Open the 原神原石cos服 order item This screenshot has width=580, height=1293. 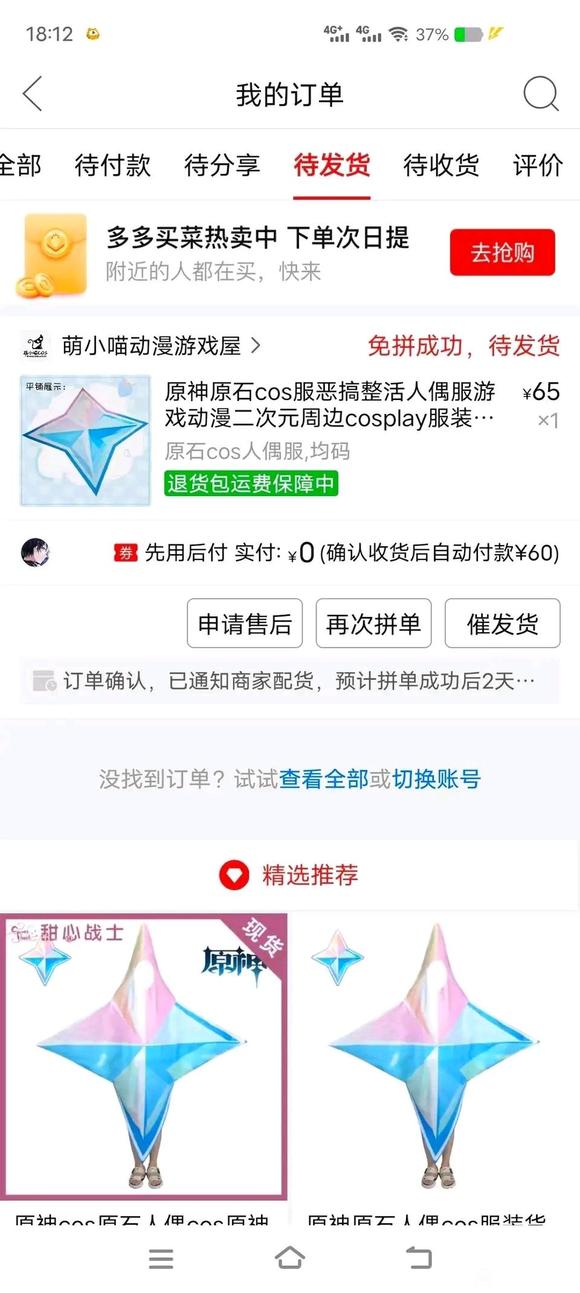(x=290, y=440)
